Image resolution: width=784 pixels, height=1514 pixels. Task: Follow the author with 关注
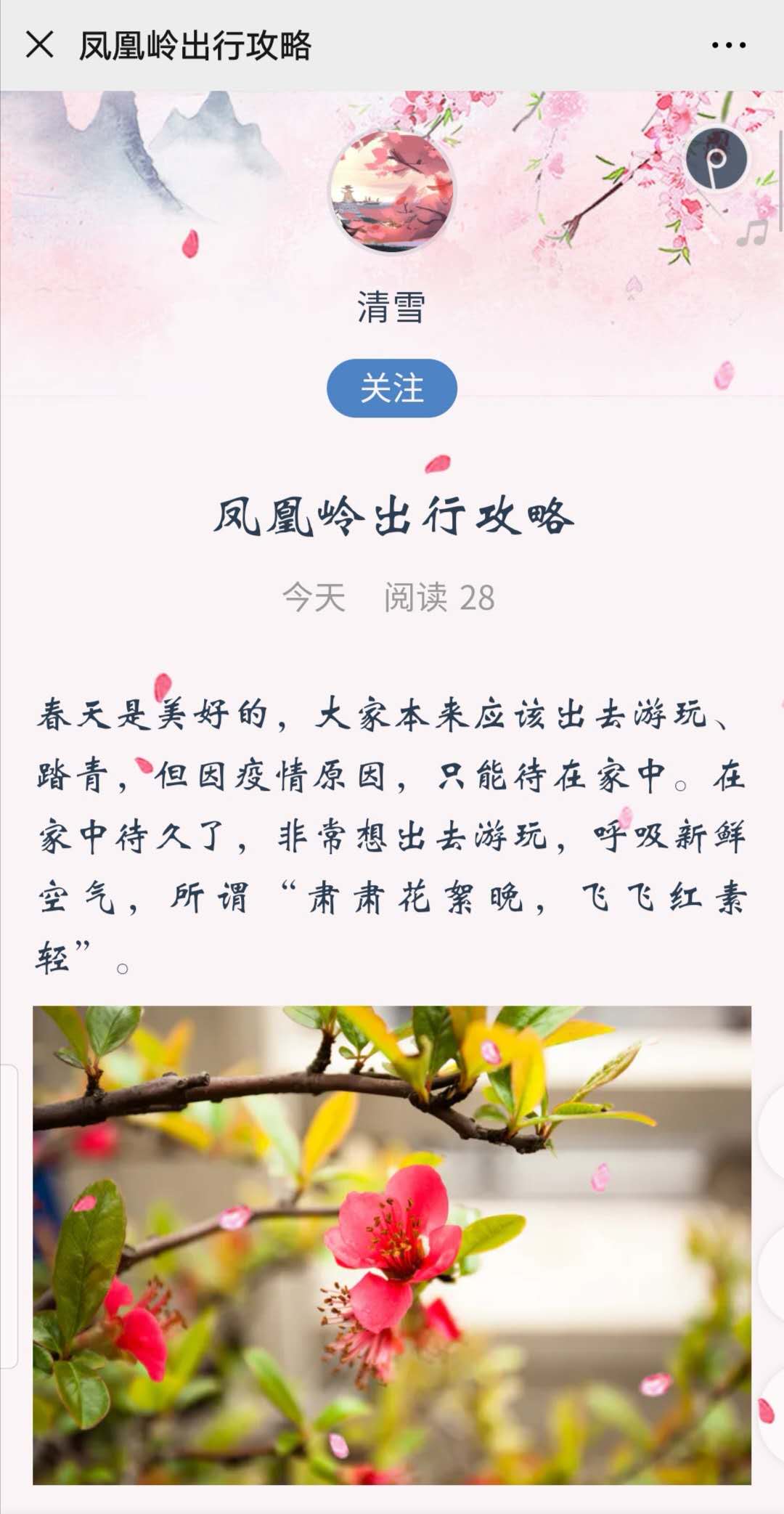coord(392,388)
